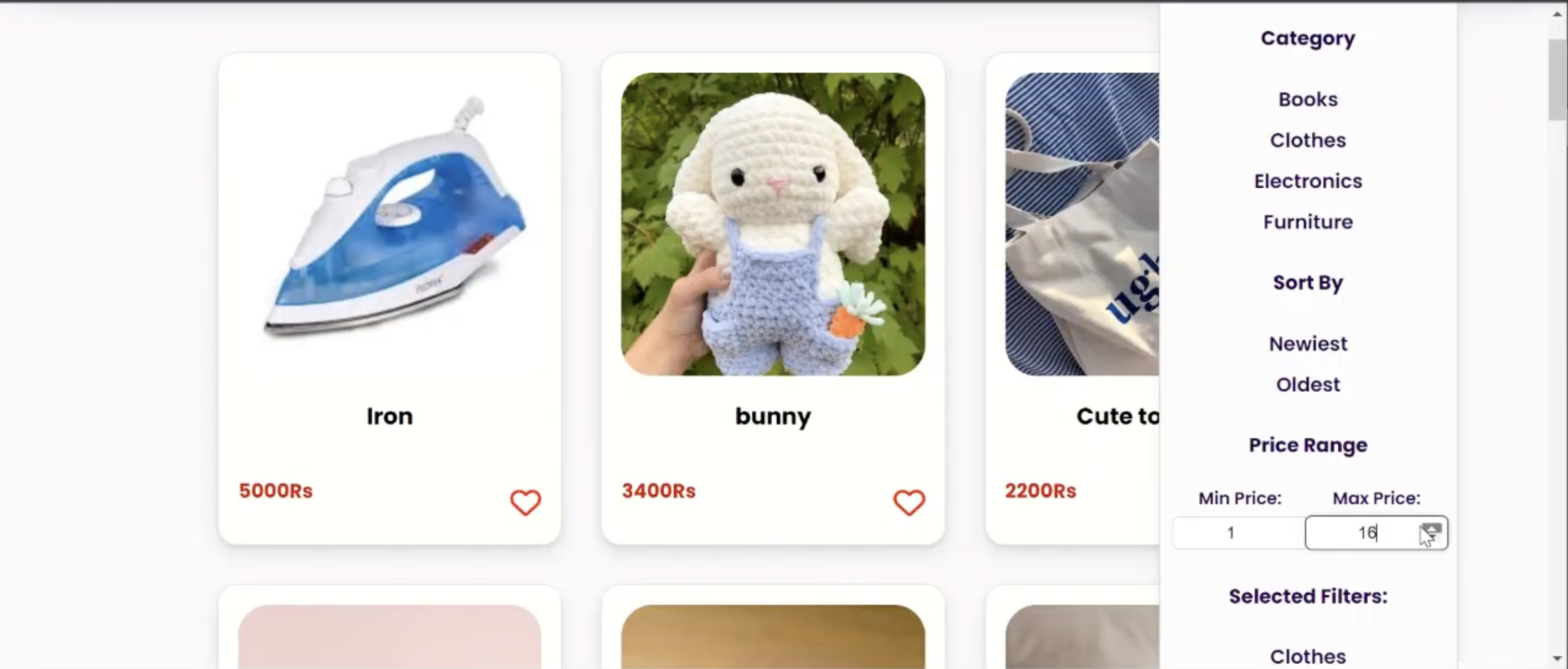Screen dimensions: 1568x669
Task: Like the bunny product
Action: [908, 503]
